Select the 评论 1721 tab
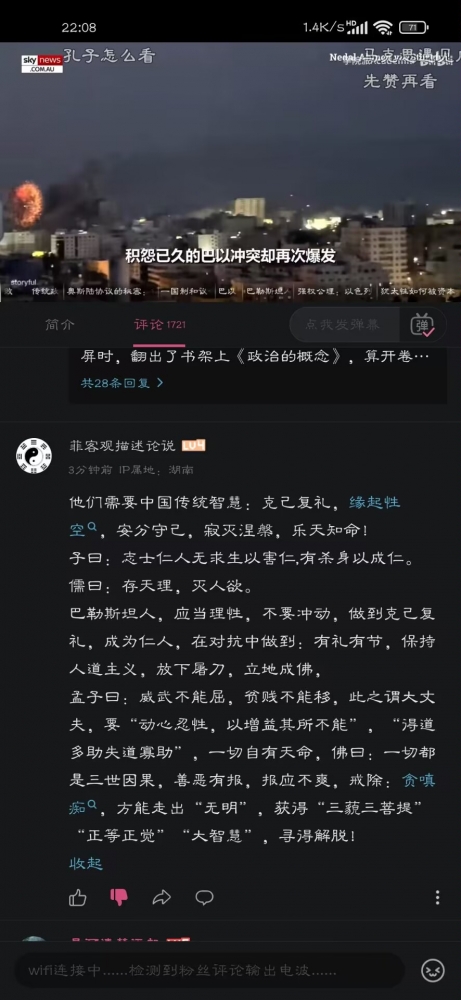Screen dimensions: 461x1000 pos(159,325)
